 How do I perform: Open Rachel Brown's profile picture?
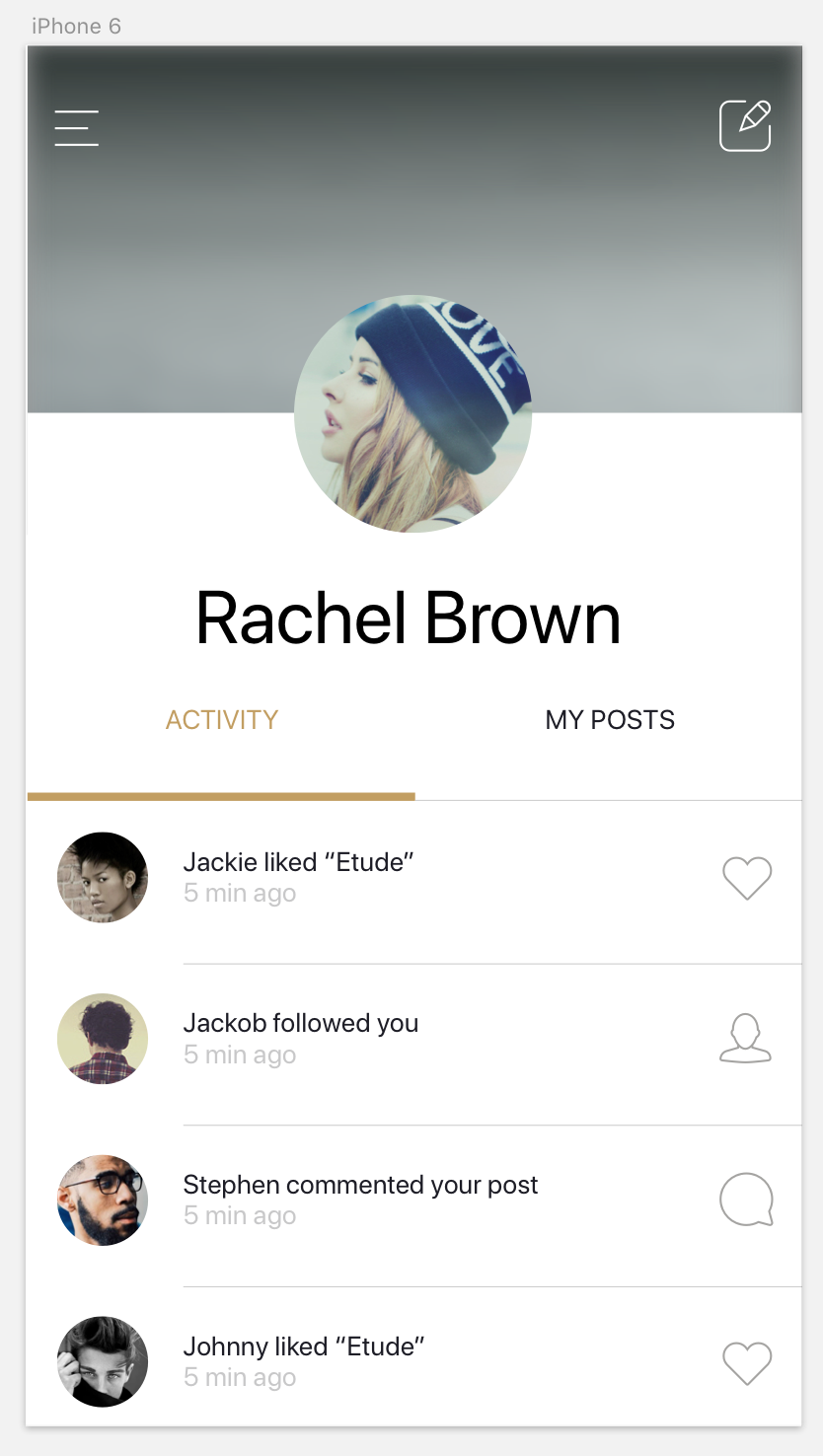(412, 414)
